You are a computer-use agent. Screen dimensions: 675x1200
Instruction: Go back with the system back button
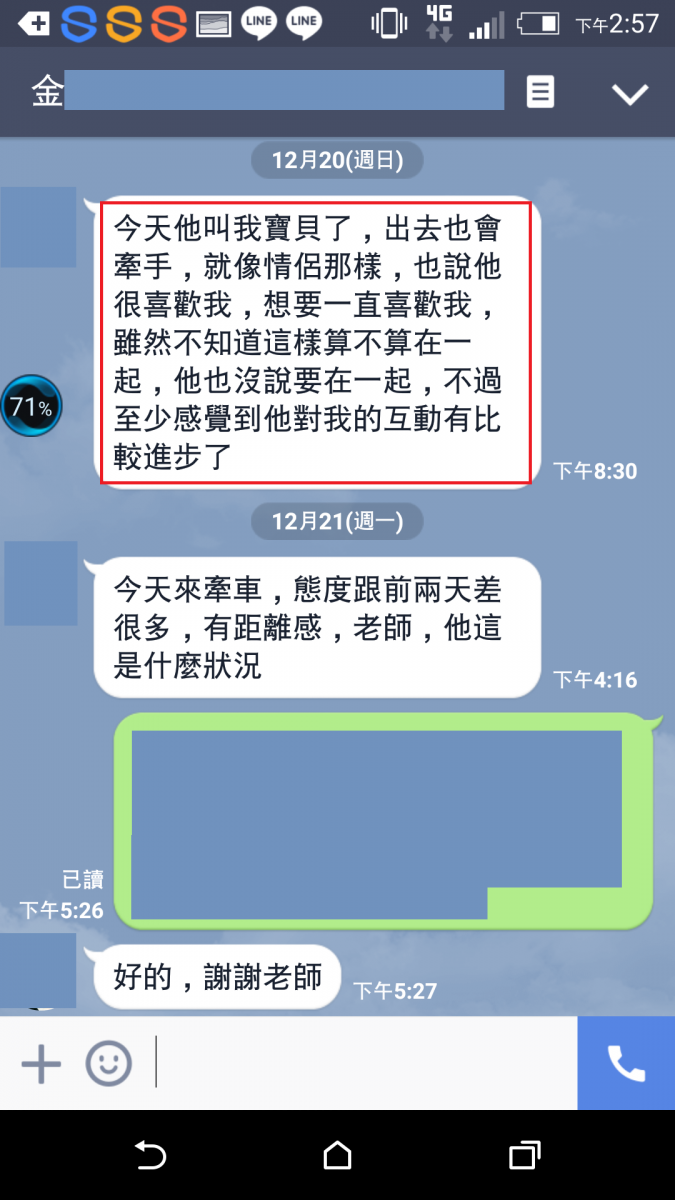point(150,1156)
